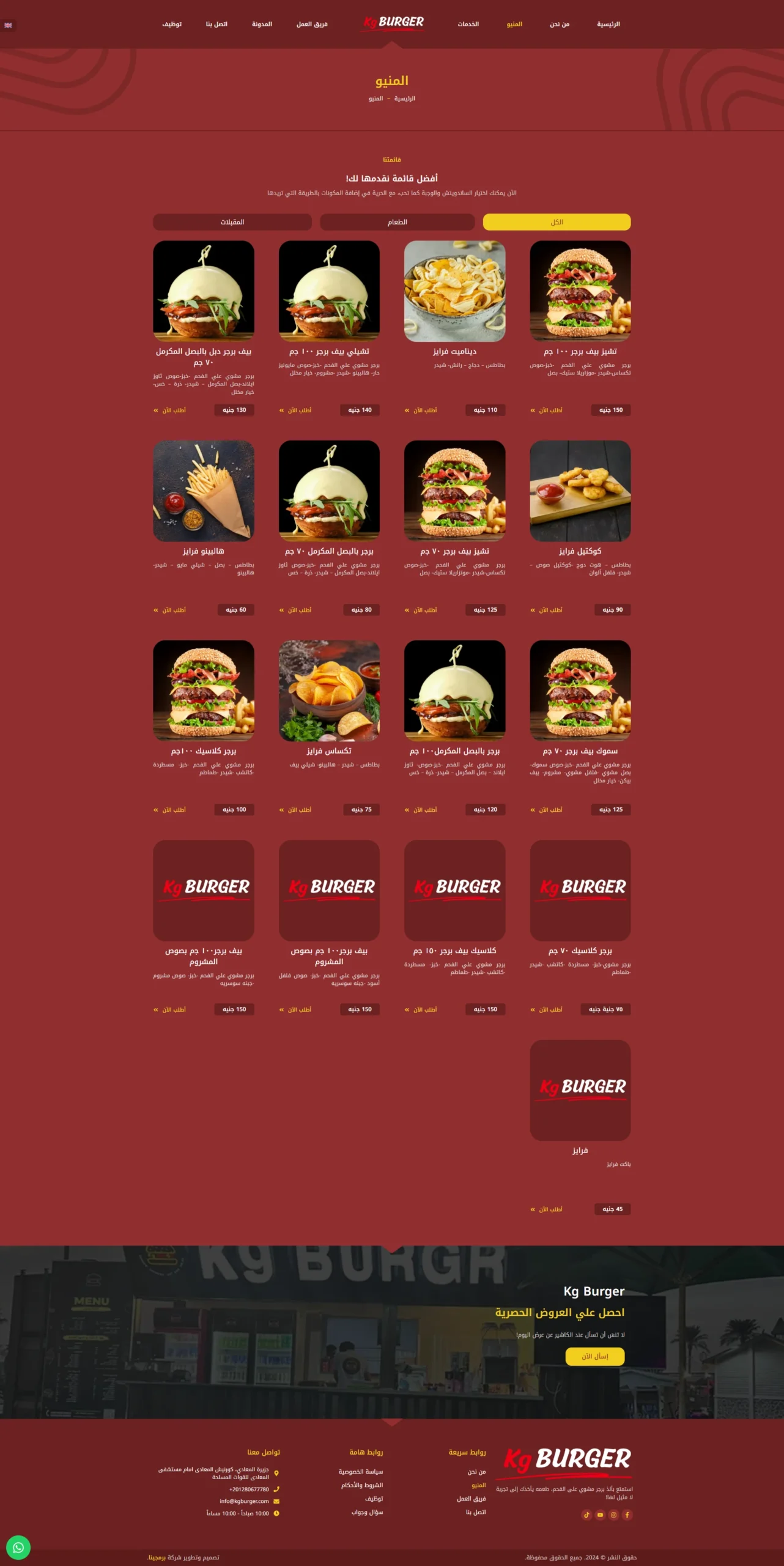
Task: Order ديناميت فرايز with أطلب الآن
Action: coord(422,410)
